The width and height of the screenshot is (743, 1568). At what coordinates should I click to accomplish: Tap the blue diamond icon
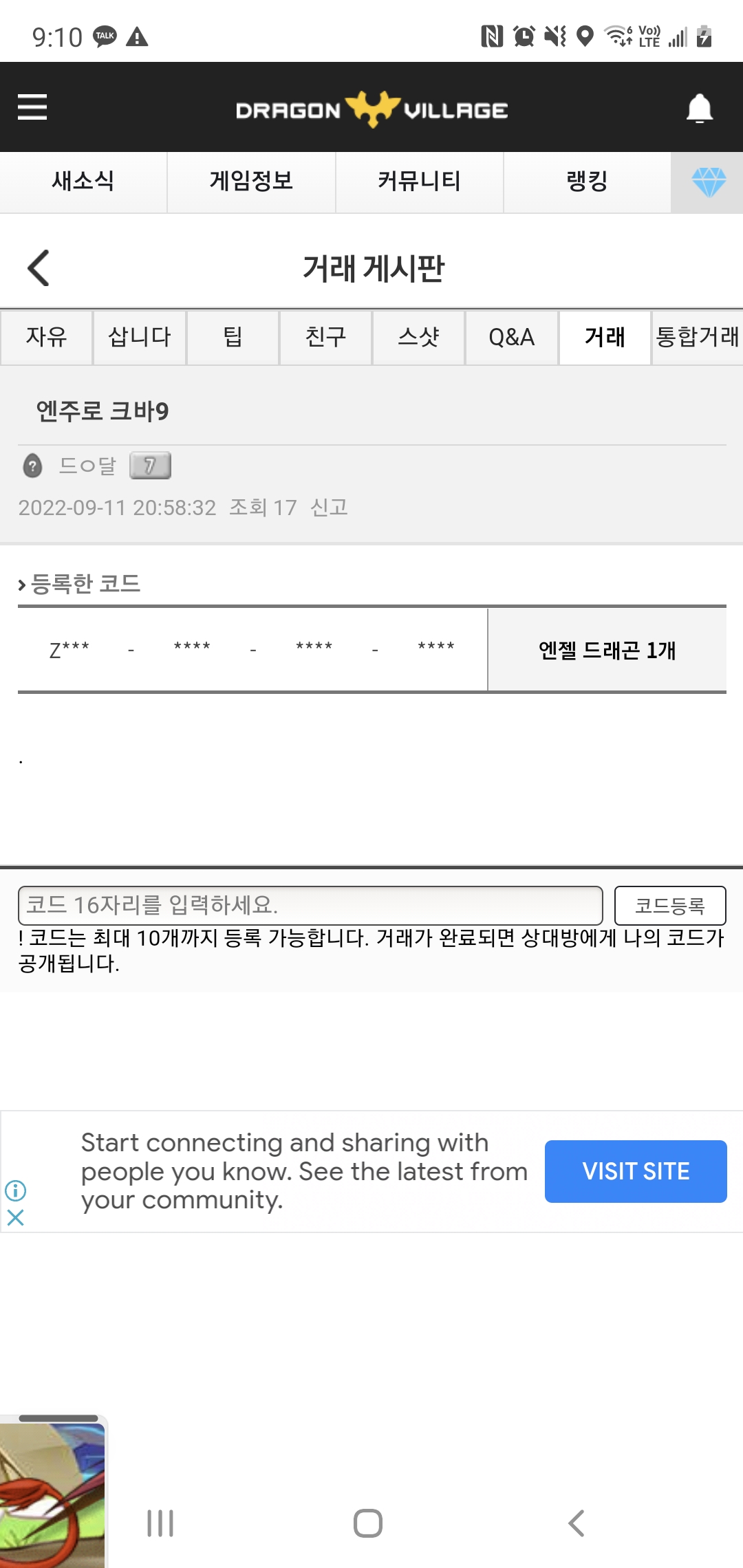pos(708,182)
